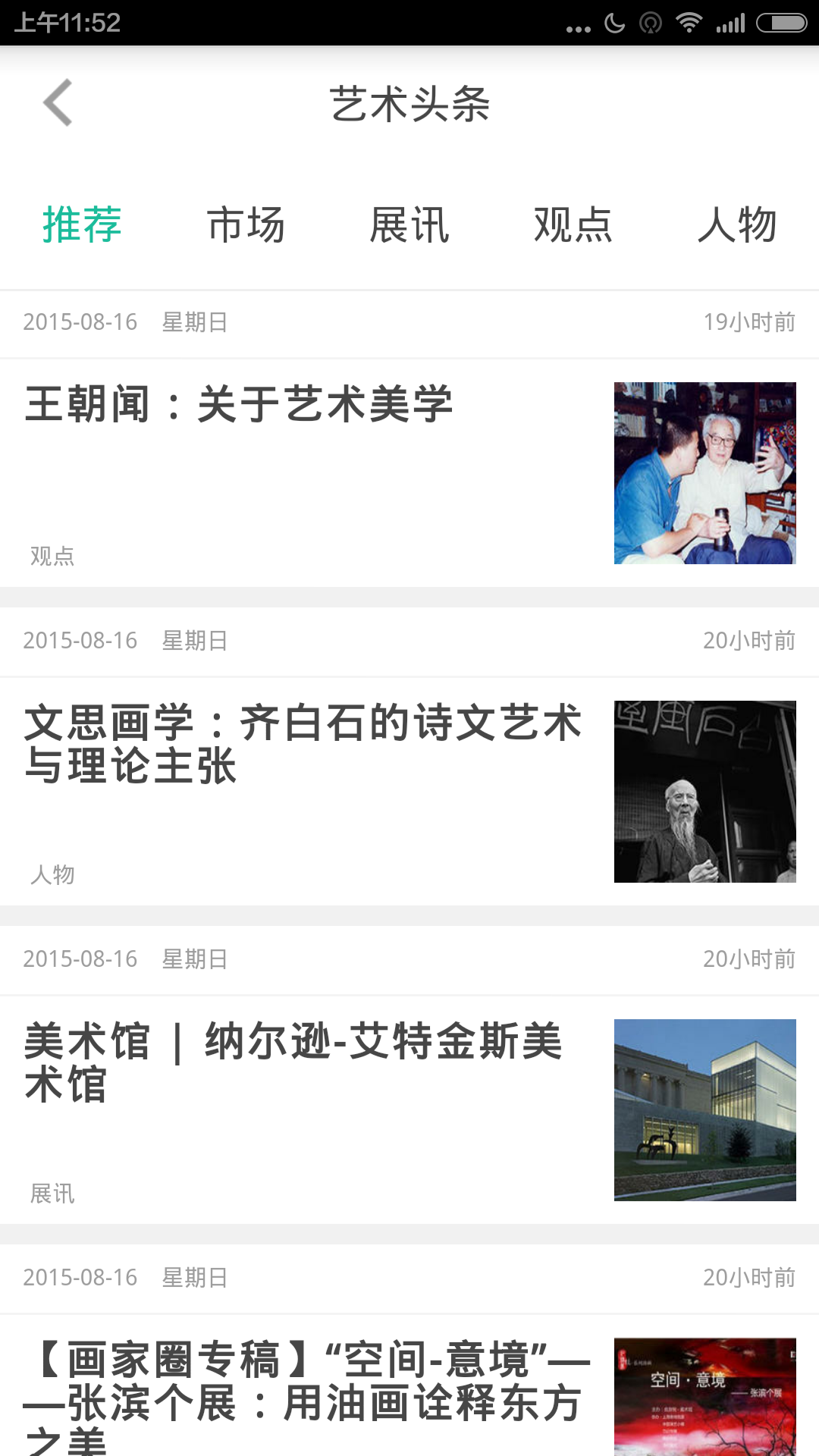819x1456 pixels.
Task: Read 文思画学：齐白石的诗文艺术与理论主张
Action: pyautogui.click(x=303, y=744)
